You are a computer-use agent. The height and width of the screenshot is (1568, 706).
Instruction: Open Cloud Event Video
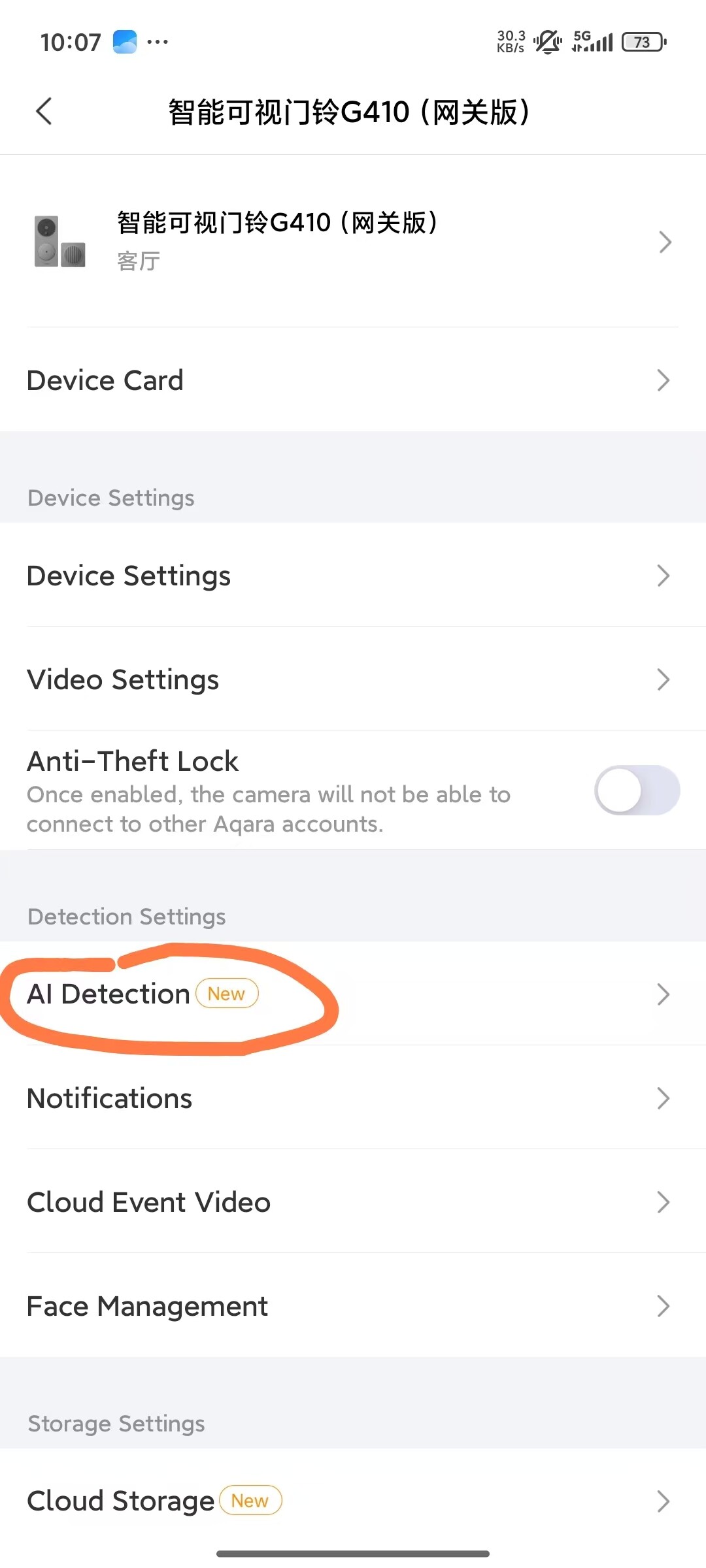pyautogui.click(x=353, y=1202)
